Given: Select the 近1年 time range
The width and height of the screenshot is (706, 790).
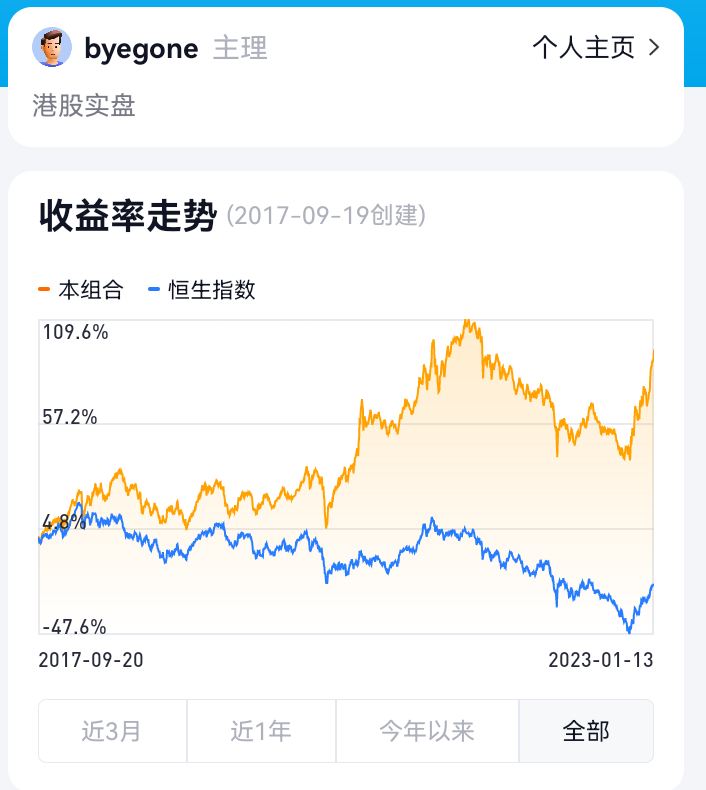Looking at the screenshot, I should (261, 731).
